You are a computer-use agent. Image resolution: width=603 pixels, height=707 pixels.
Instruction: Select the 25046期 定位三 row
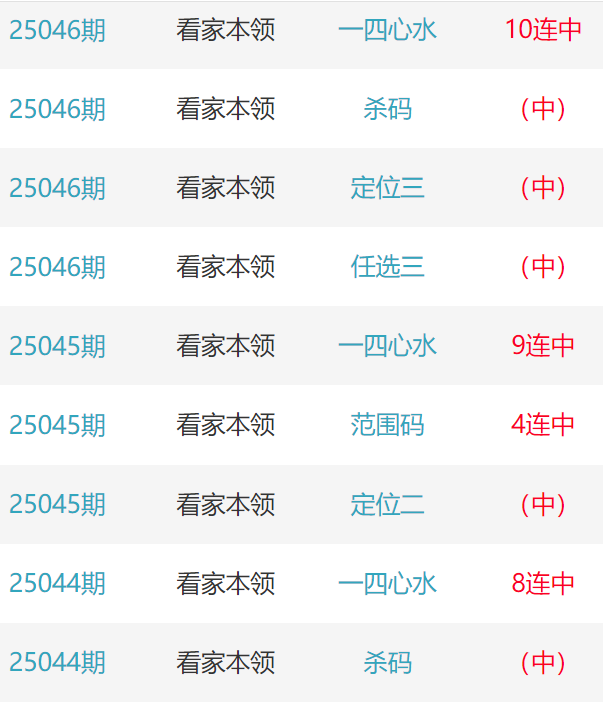tap(387, 188)
